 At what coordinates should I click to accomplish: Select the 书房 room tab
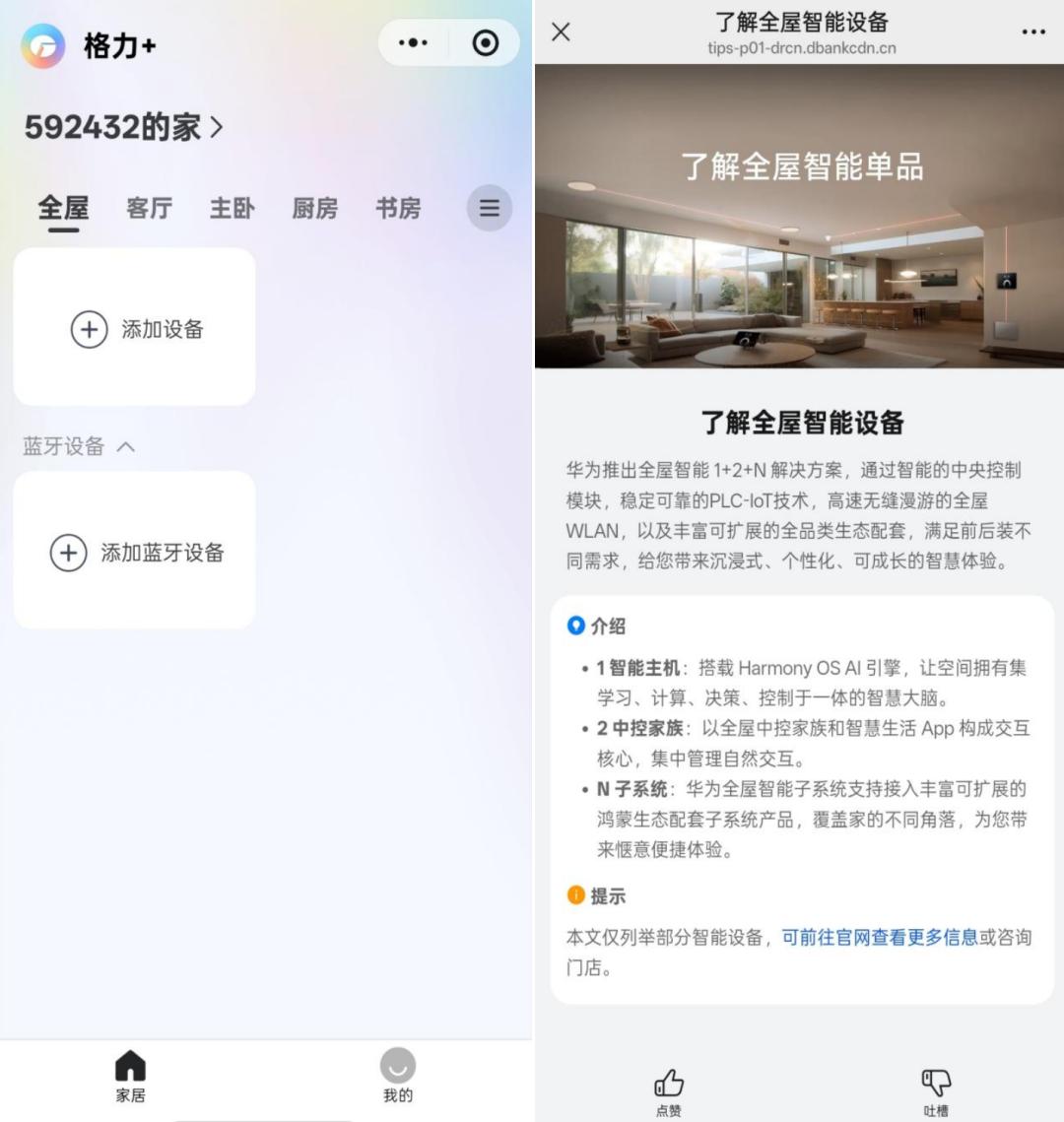click(398, 208)
